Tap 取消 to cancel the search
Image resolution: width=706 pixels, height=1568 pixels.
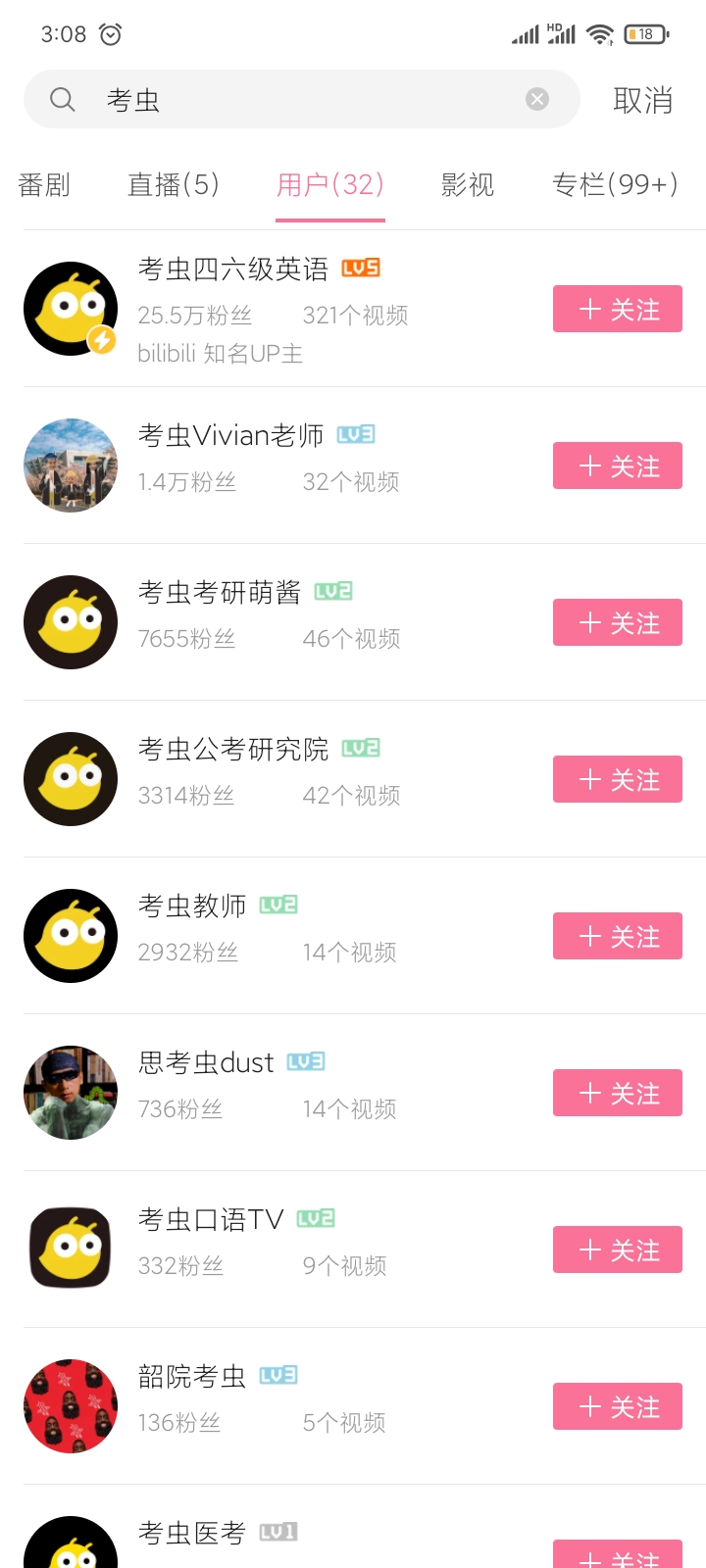[643, 99]
